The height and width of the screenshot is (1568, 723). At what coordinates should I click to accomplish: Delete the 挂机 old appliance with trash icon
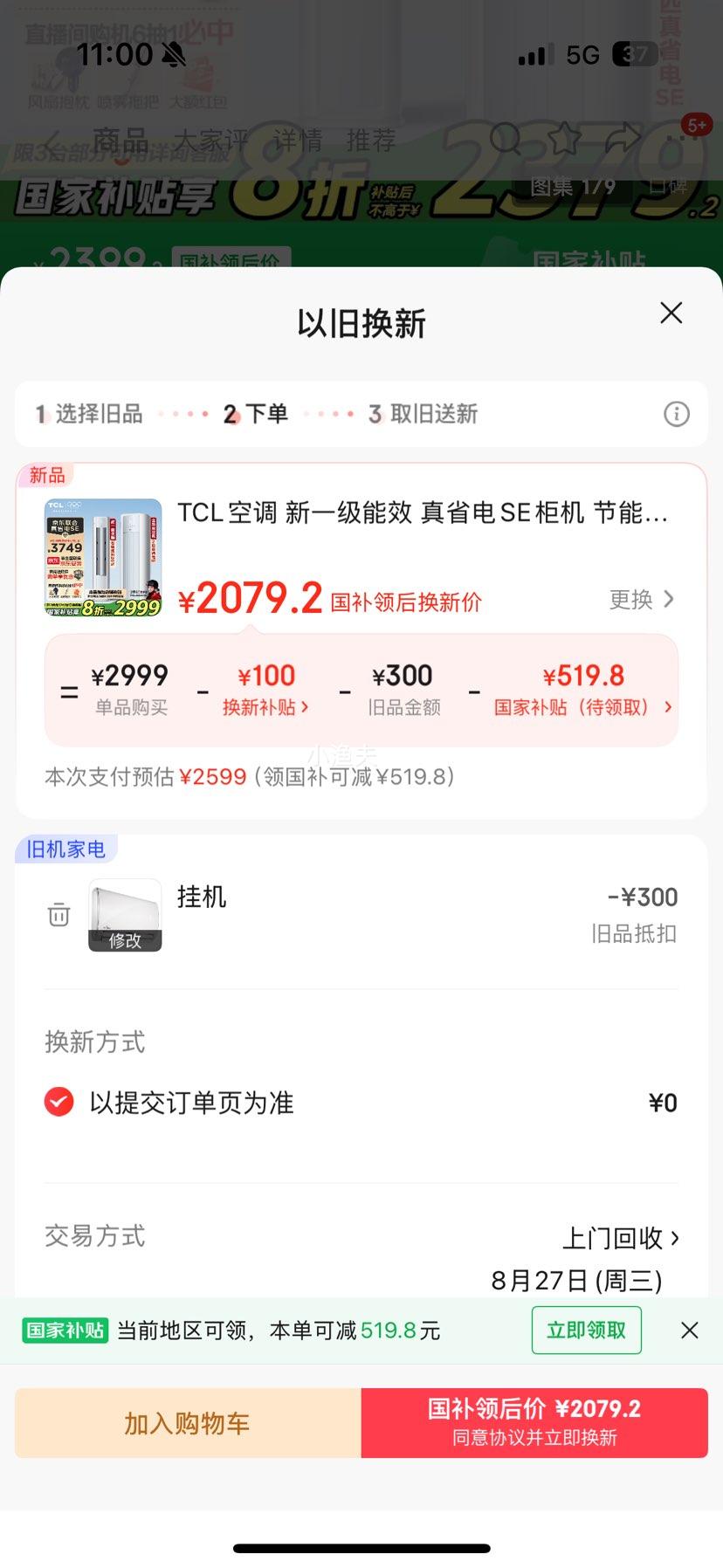pyautogui.click(x=58, y=915)
